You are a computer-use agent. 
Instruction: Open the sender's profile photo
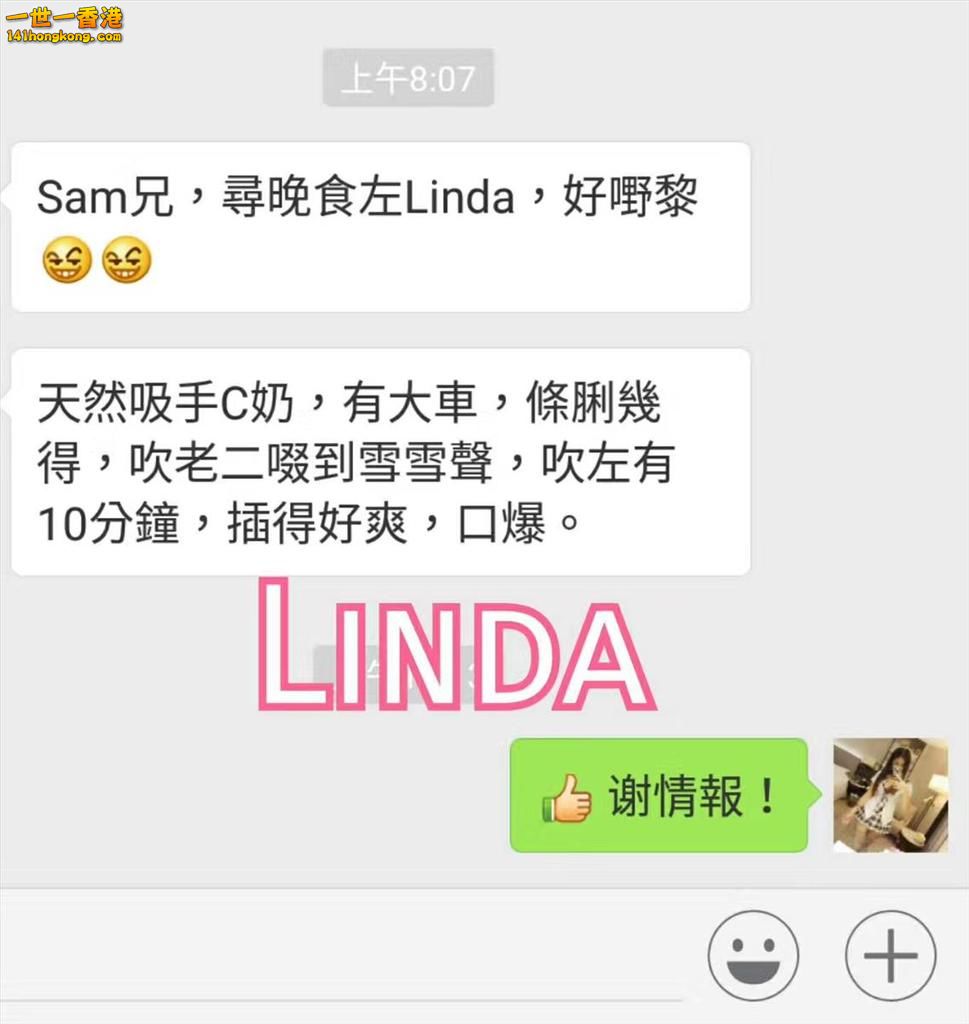pos(890,795)
